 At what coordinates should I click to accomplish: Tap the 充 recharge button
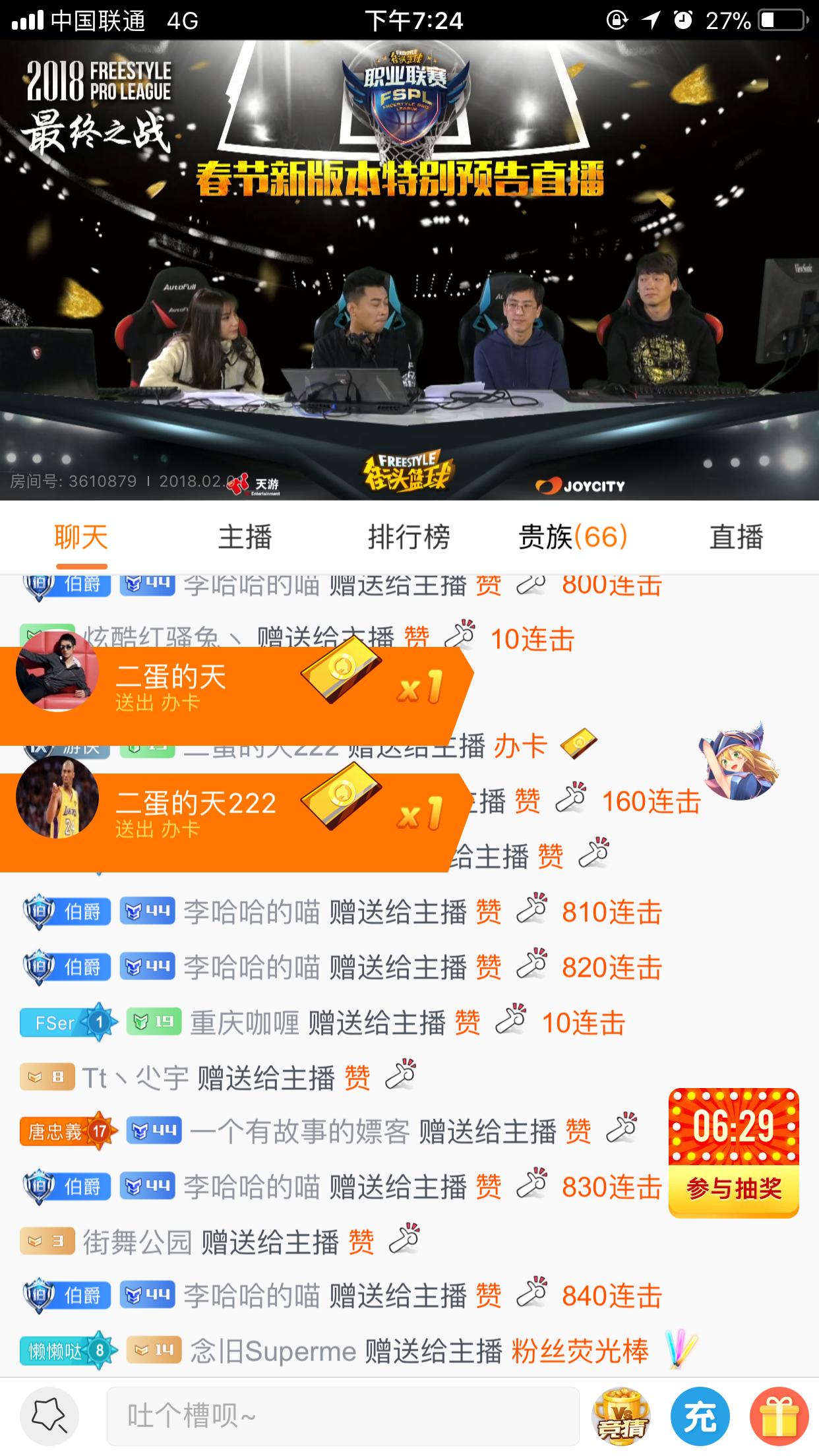[700, 1416]
